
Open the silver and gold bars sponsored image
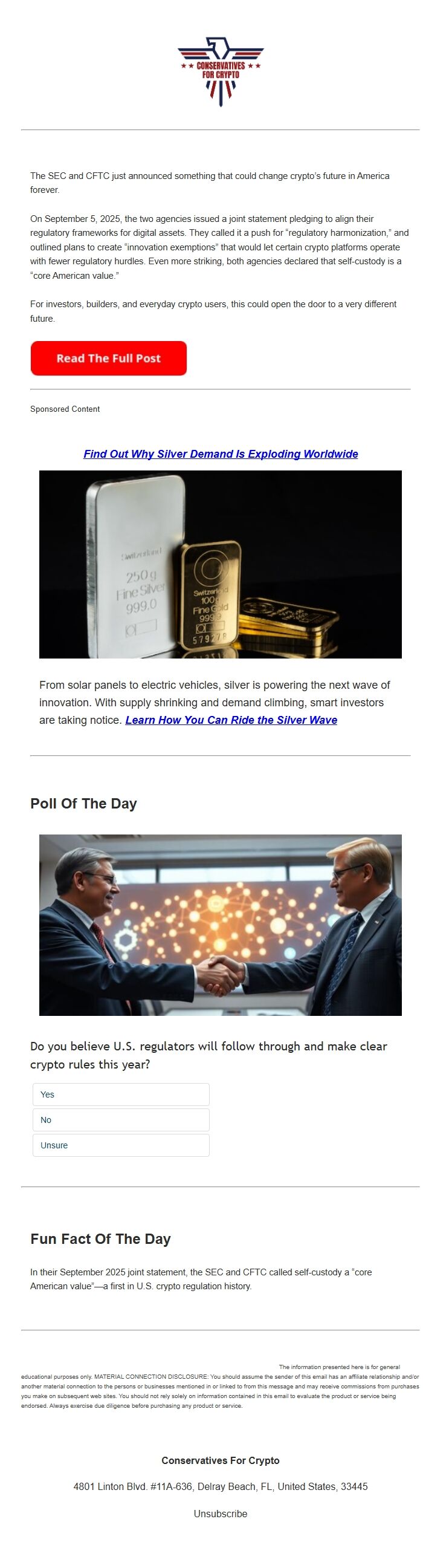pos(221,564)
